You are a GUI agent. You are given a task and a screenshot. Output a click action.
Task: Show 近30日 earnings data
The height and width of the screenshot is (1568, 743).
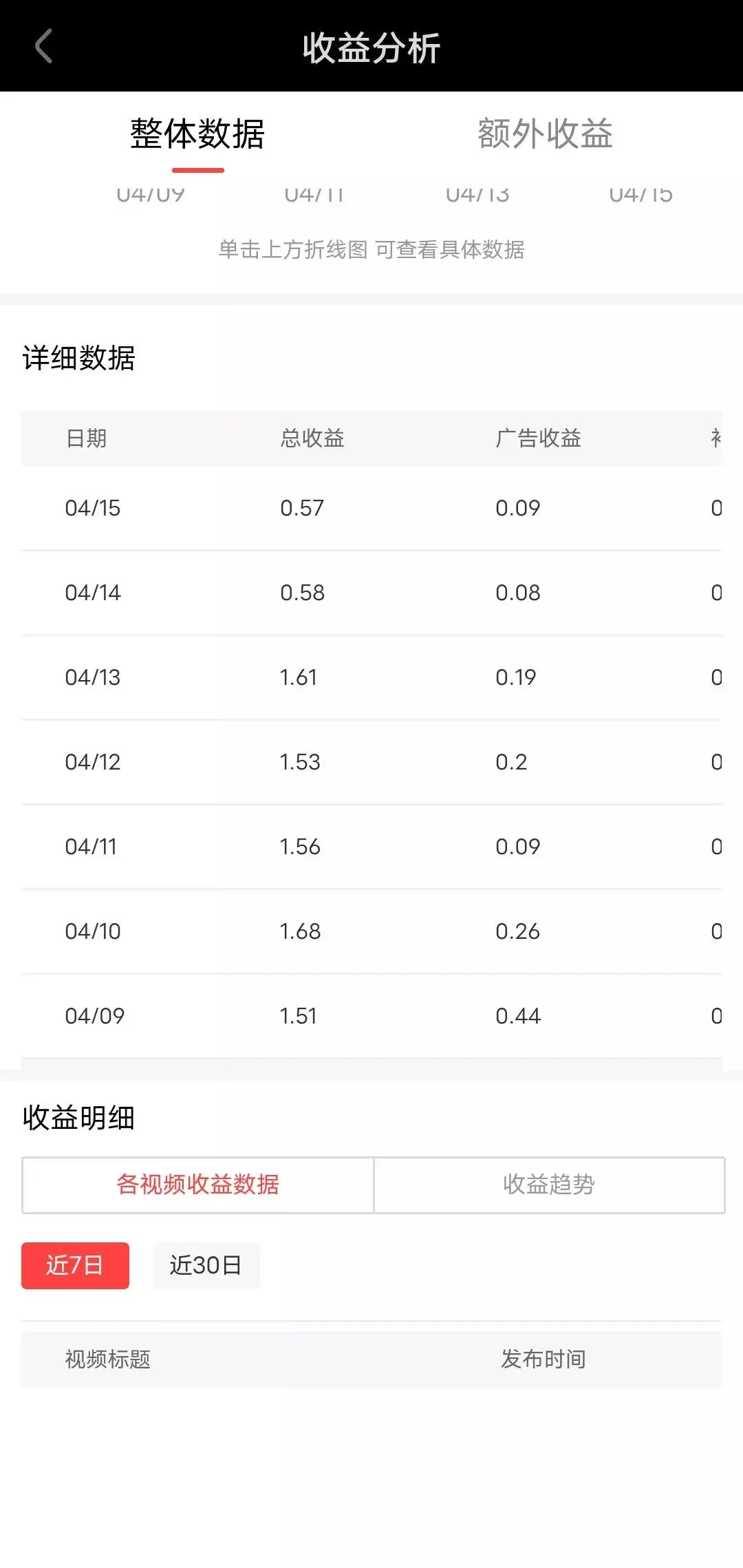tap(206, 1265)
